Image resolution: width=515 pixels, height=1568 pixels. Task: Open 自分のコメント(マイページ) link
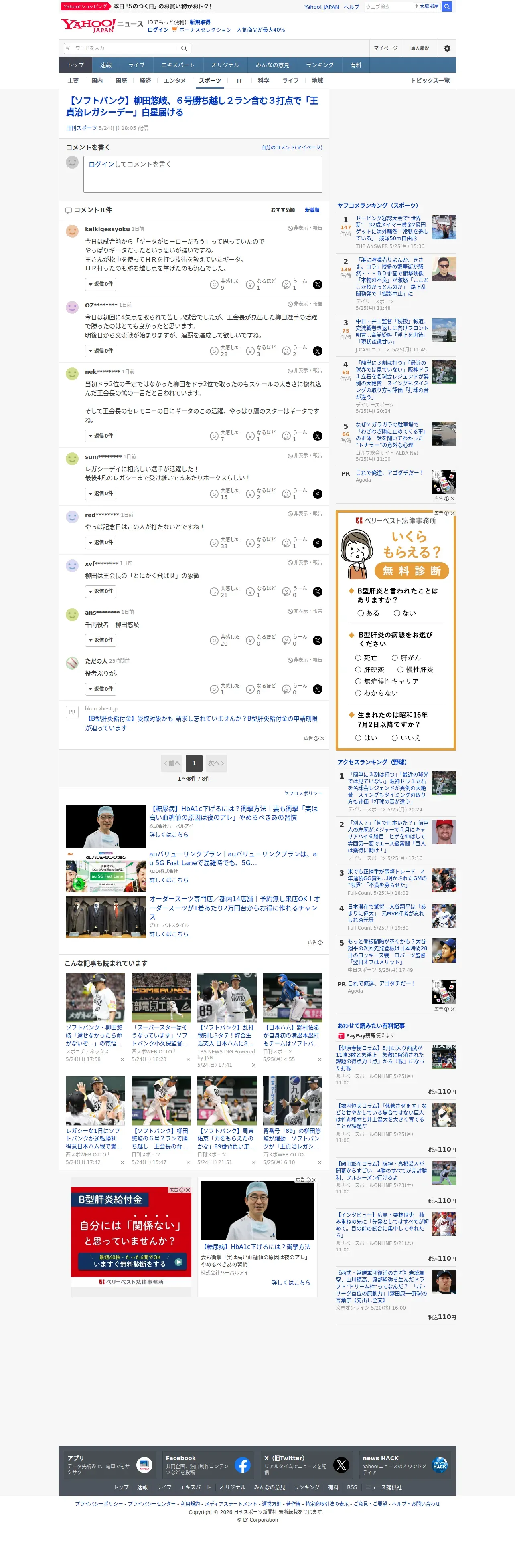(x=291, y=147)
